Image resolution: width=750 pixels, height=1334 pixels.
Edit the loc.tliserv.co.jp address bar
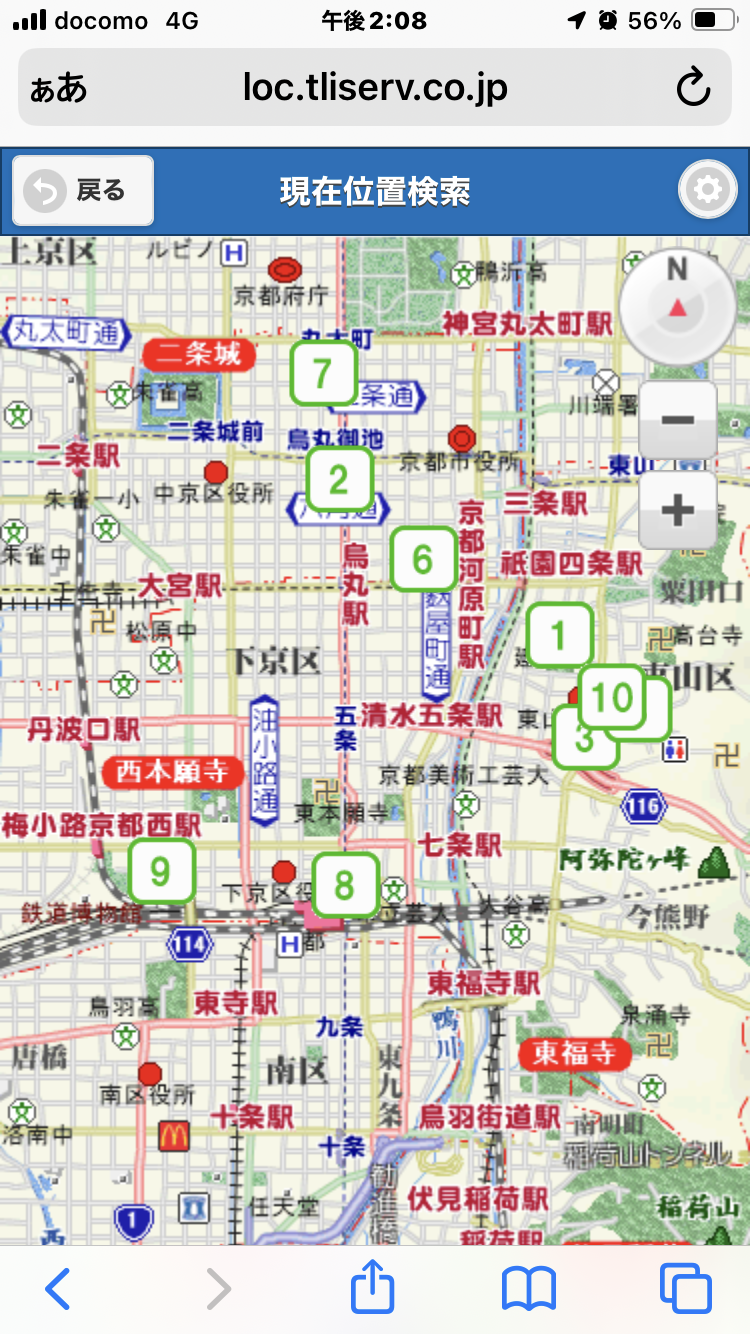375,88
